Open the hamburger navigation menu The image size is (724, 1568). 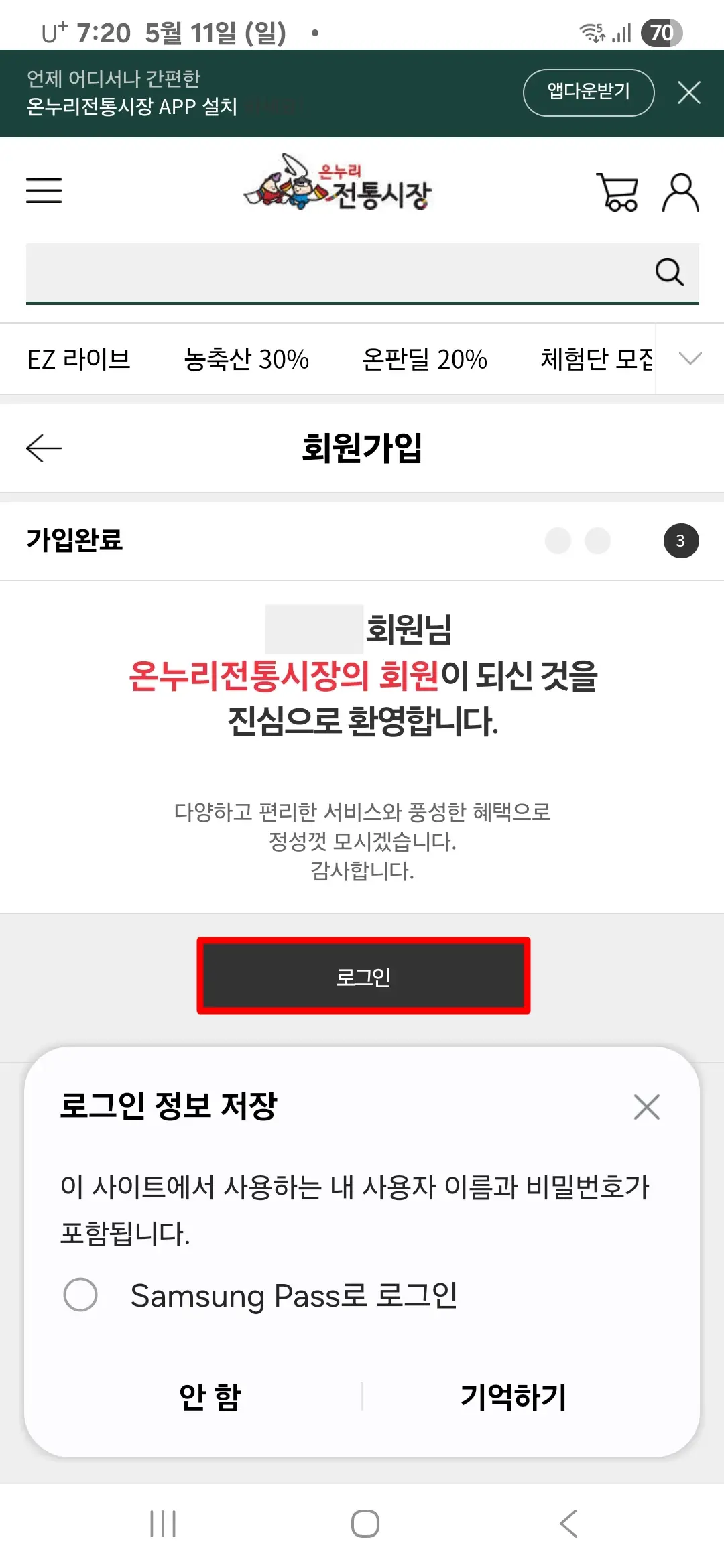pyautogui.click(x=43, y=192)
